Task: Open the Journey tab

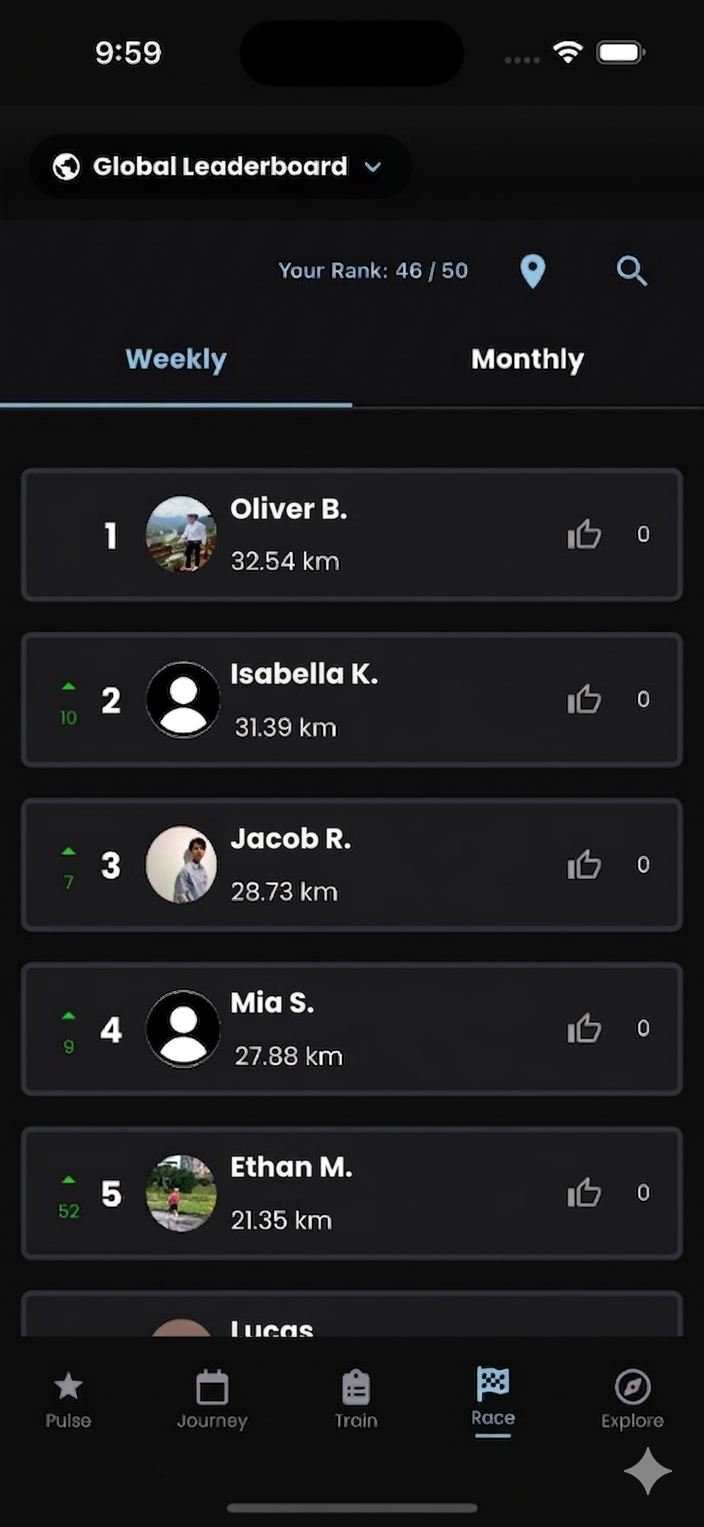Action: [x=212, y=1400]
